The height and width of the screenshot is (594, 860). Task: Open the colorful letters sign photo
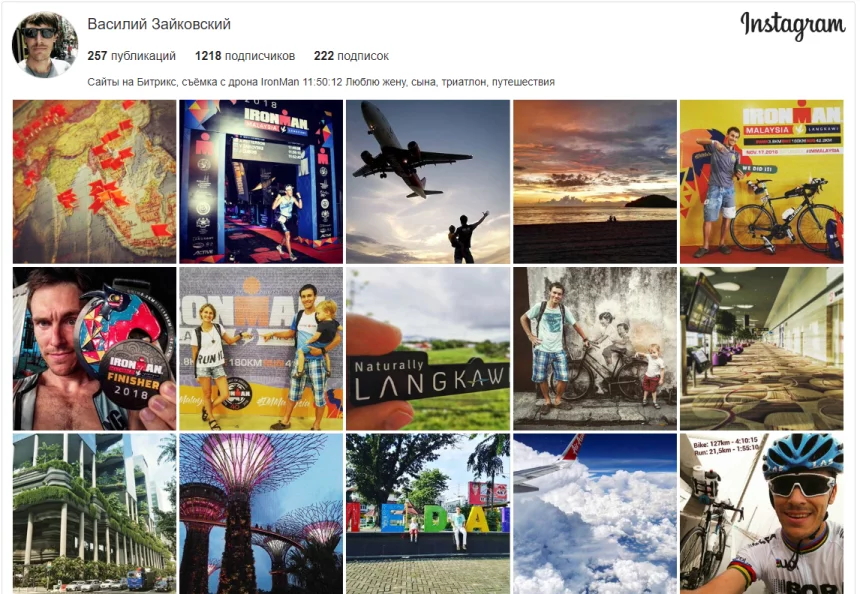428,513
